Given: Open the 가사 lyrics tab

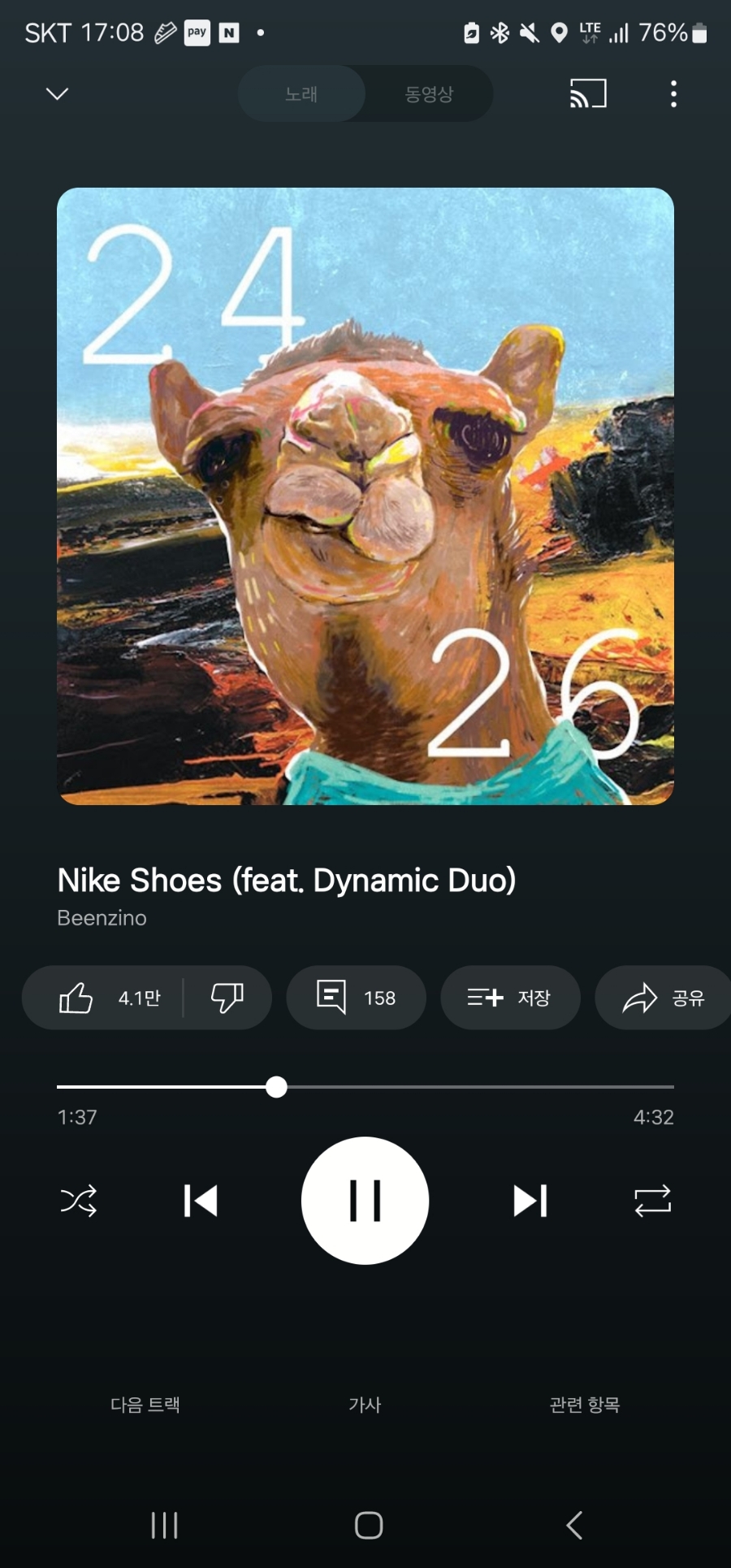Looking at the screenshot, I should point(365,1405).
